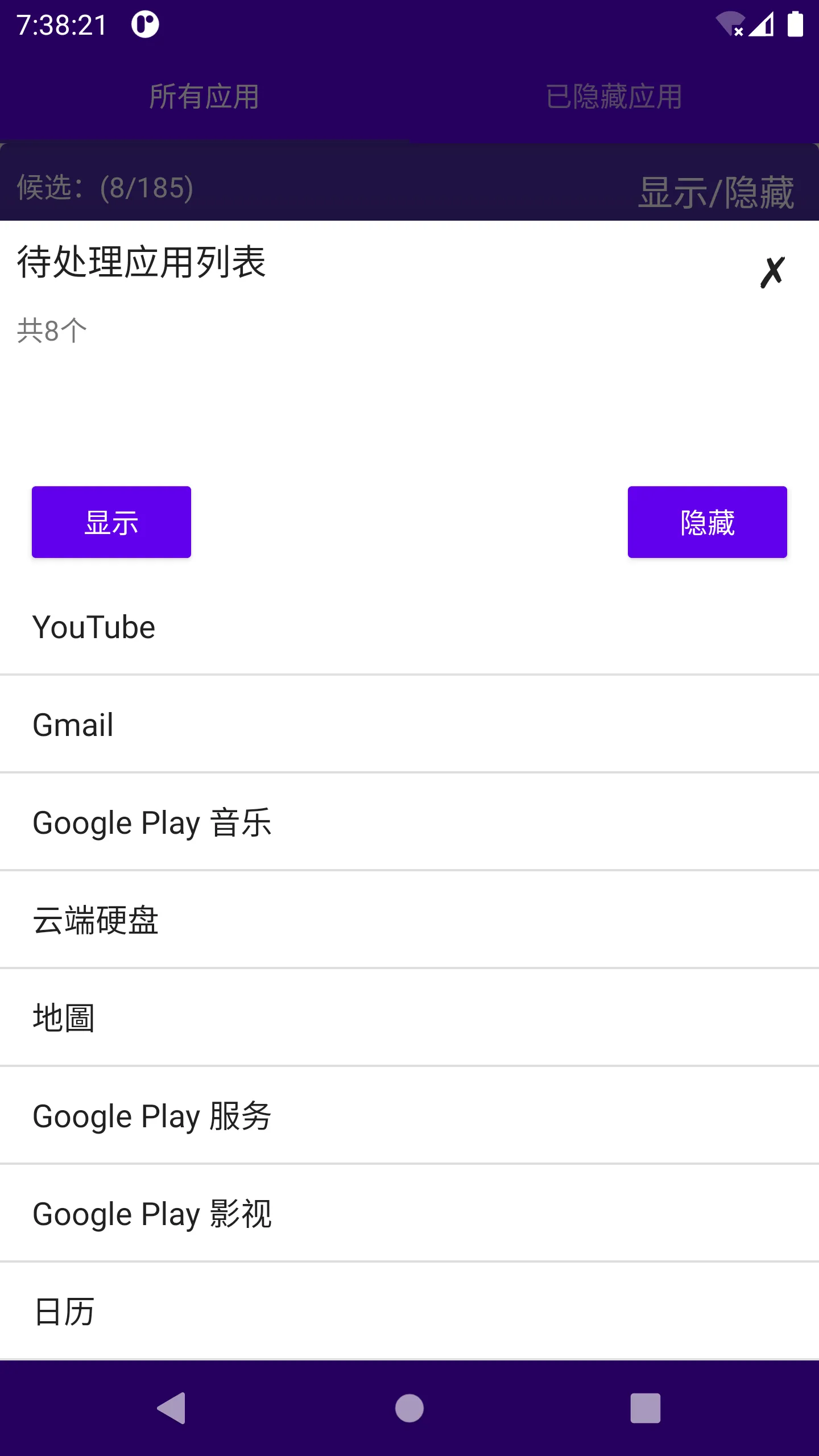Go back with the system back button
Viewport: 819px width, 1456px height.
[x=171, y=1408]
